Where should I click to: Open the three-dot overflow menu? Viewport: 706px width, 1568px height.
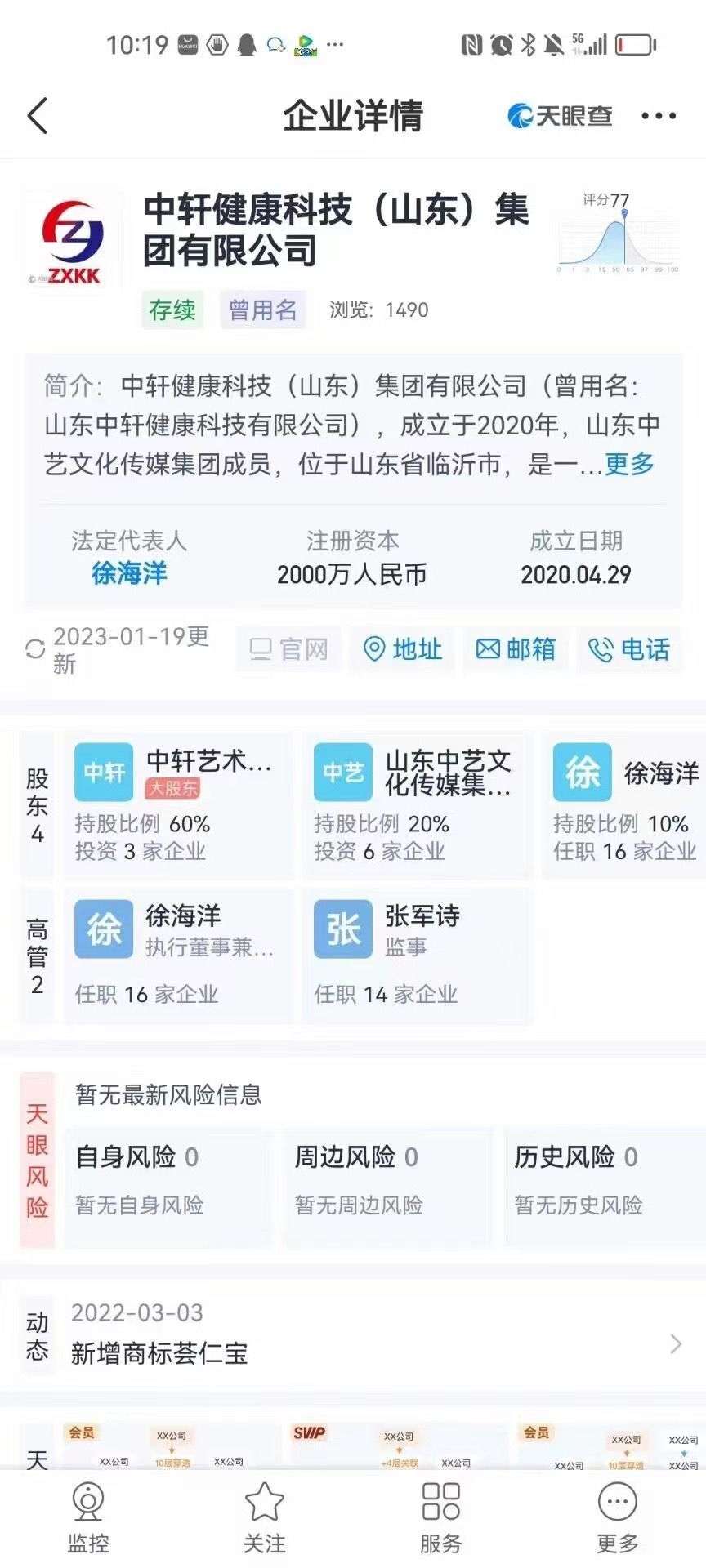[x=659, y=116]
